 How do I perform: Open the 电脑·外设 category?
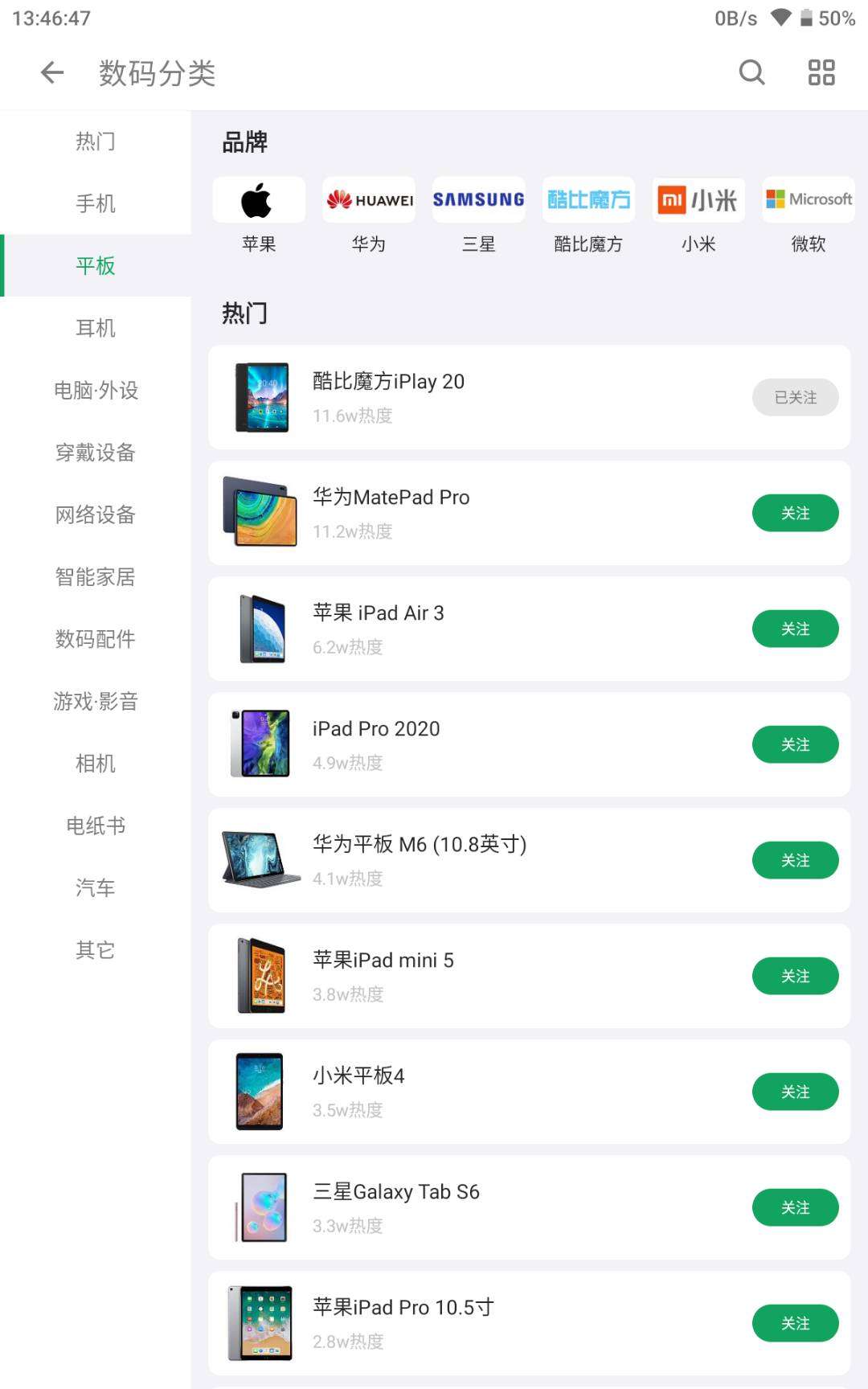[x=96, y=391]
